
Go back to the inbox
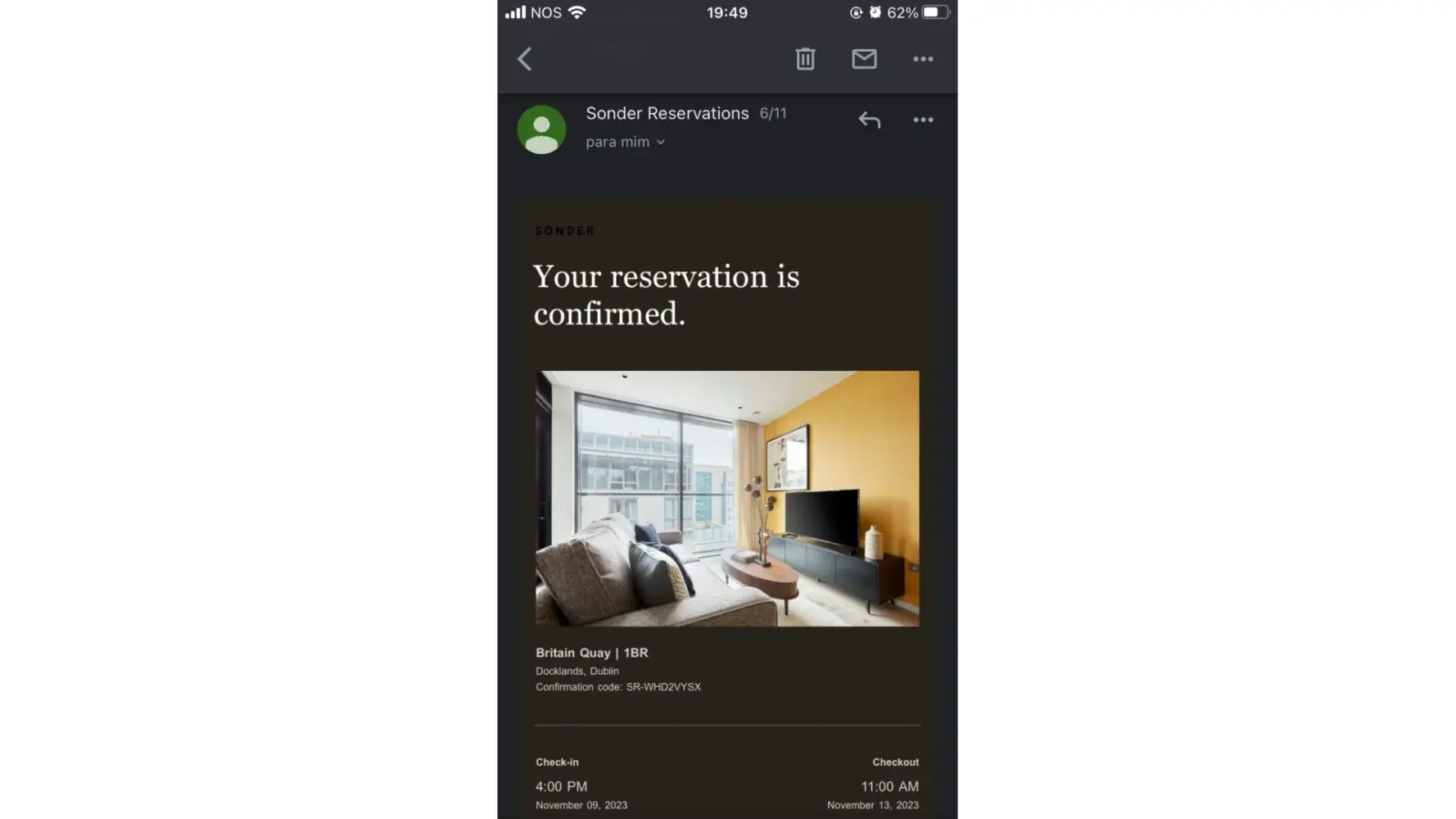pyautogui.click(x=525, y=59)
